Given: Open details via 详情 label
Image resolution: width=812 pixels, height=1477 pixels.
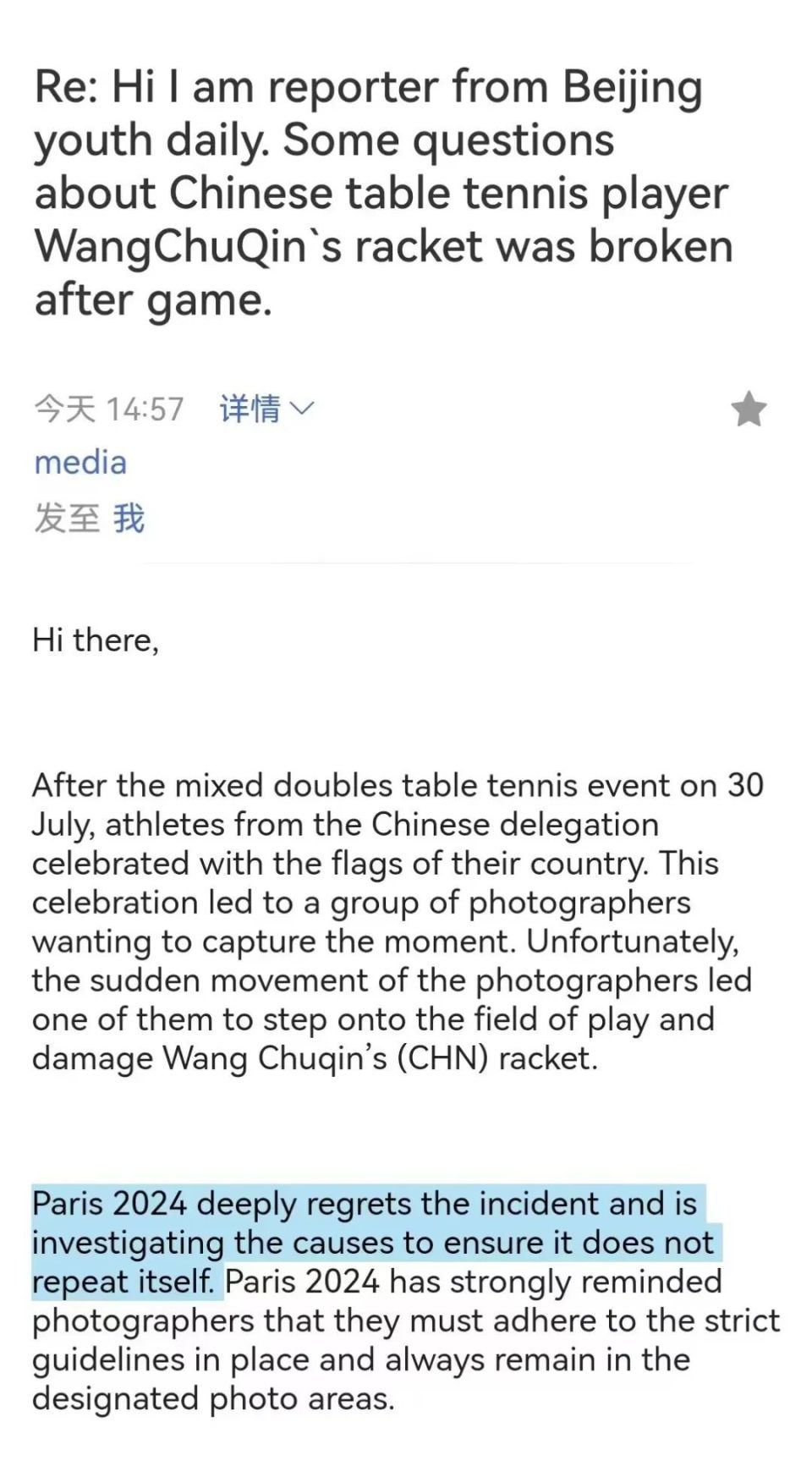Looking at the screenshot, I should [250, 409].
